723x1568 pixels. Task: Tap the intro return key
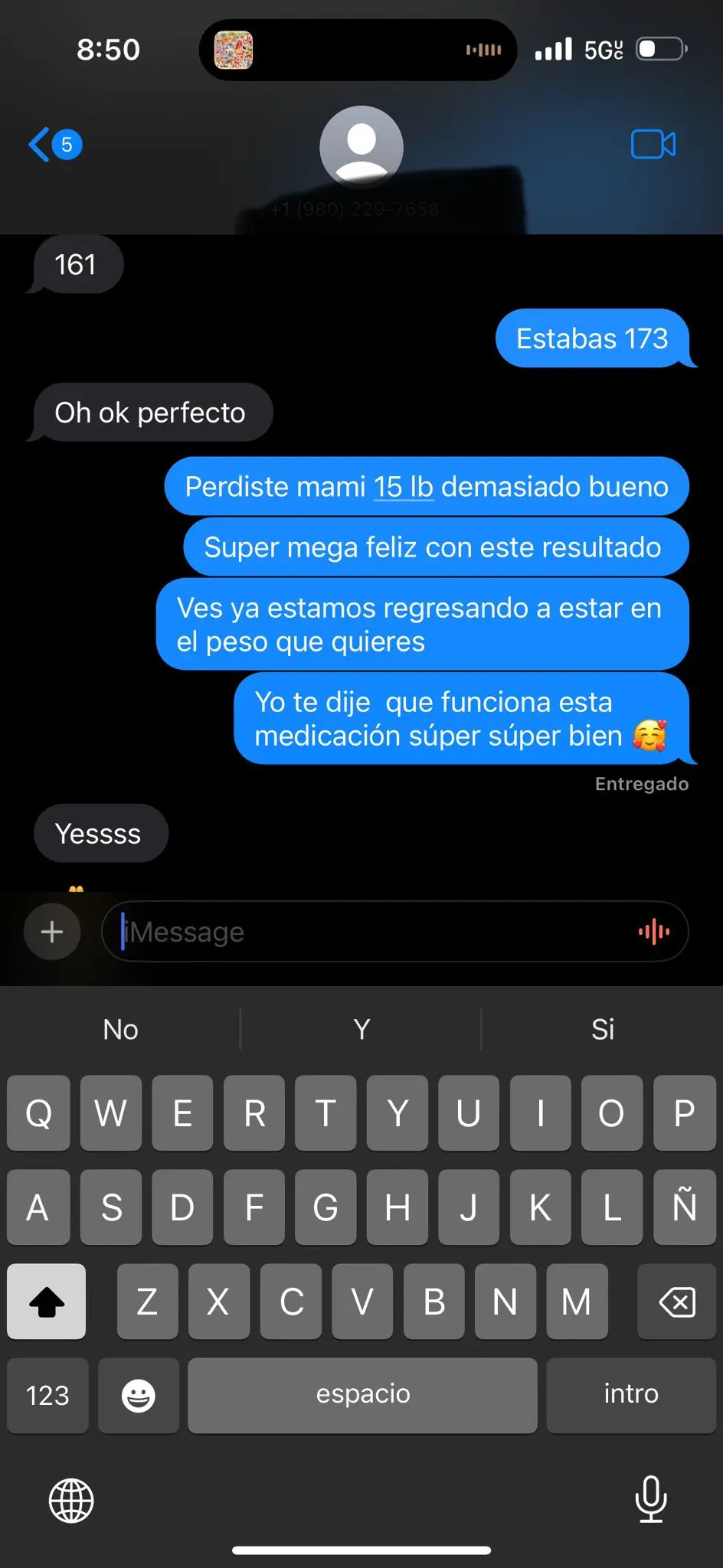coord(630,1395)
